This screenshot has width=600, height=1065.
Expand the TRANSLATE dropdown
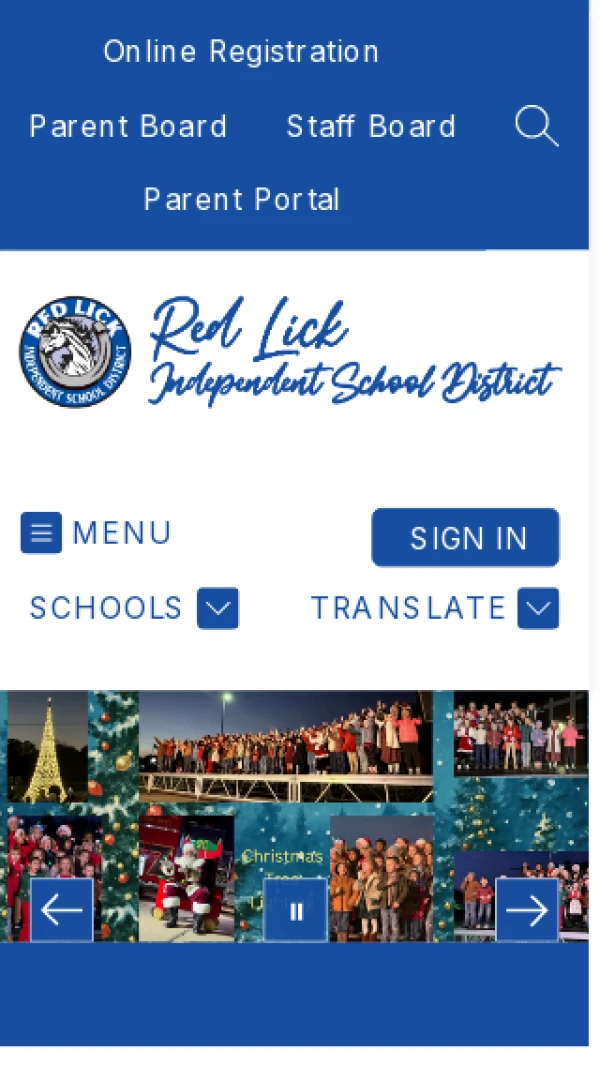[434, 608]
